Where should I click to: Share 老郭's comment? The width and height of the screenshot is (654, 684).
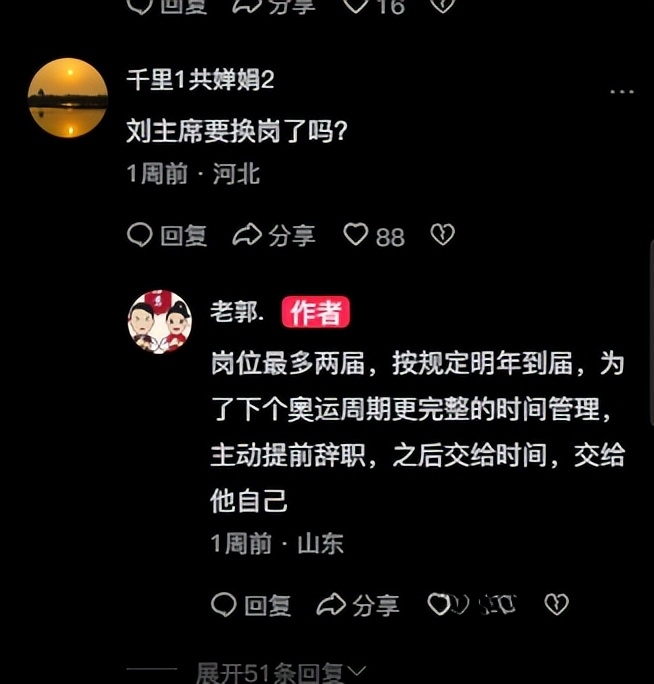357,604
